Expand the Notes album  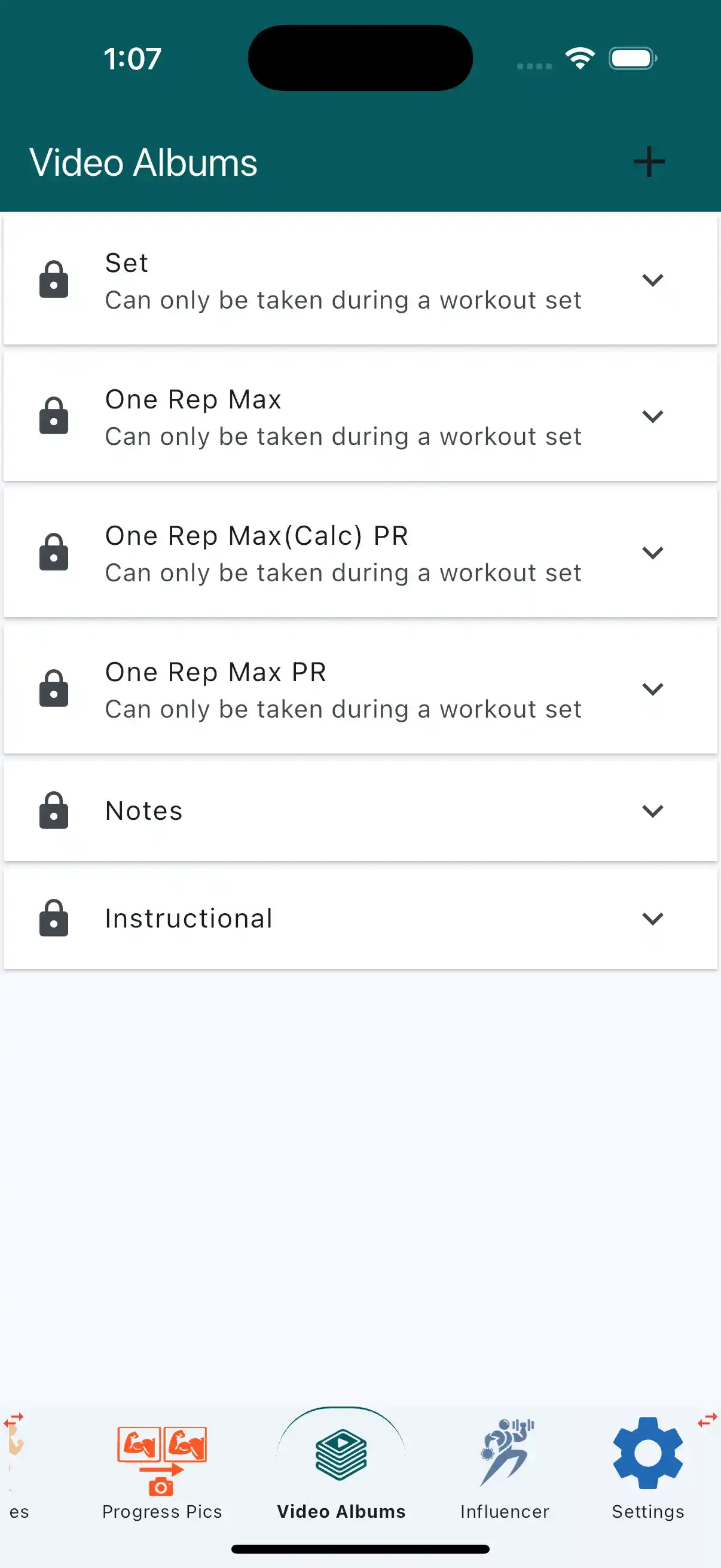point(652,810)
